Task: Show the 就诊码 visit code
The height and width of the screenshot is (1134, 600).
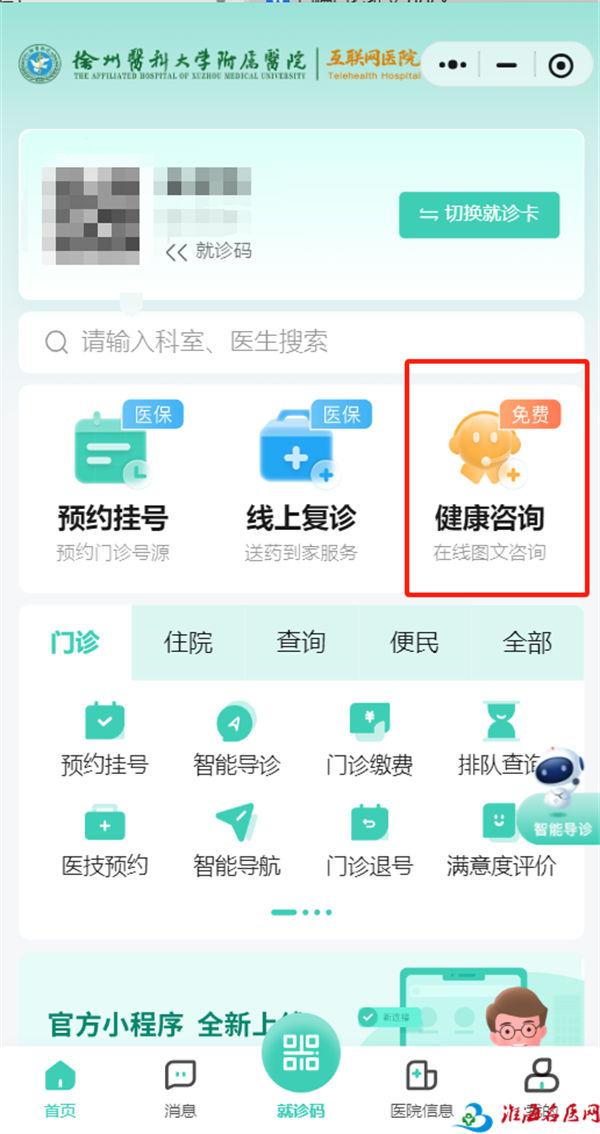Action: [x=210, y=251]
